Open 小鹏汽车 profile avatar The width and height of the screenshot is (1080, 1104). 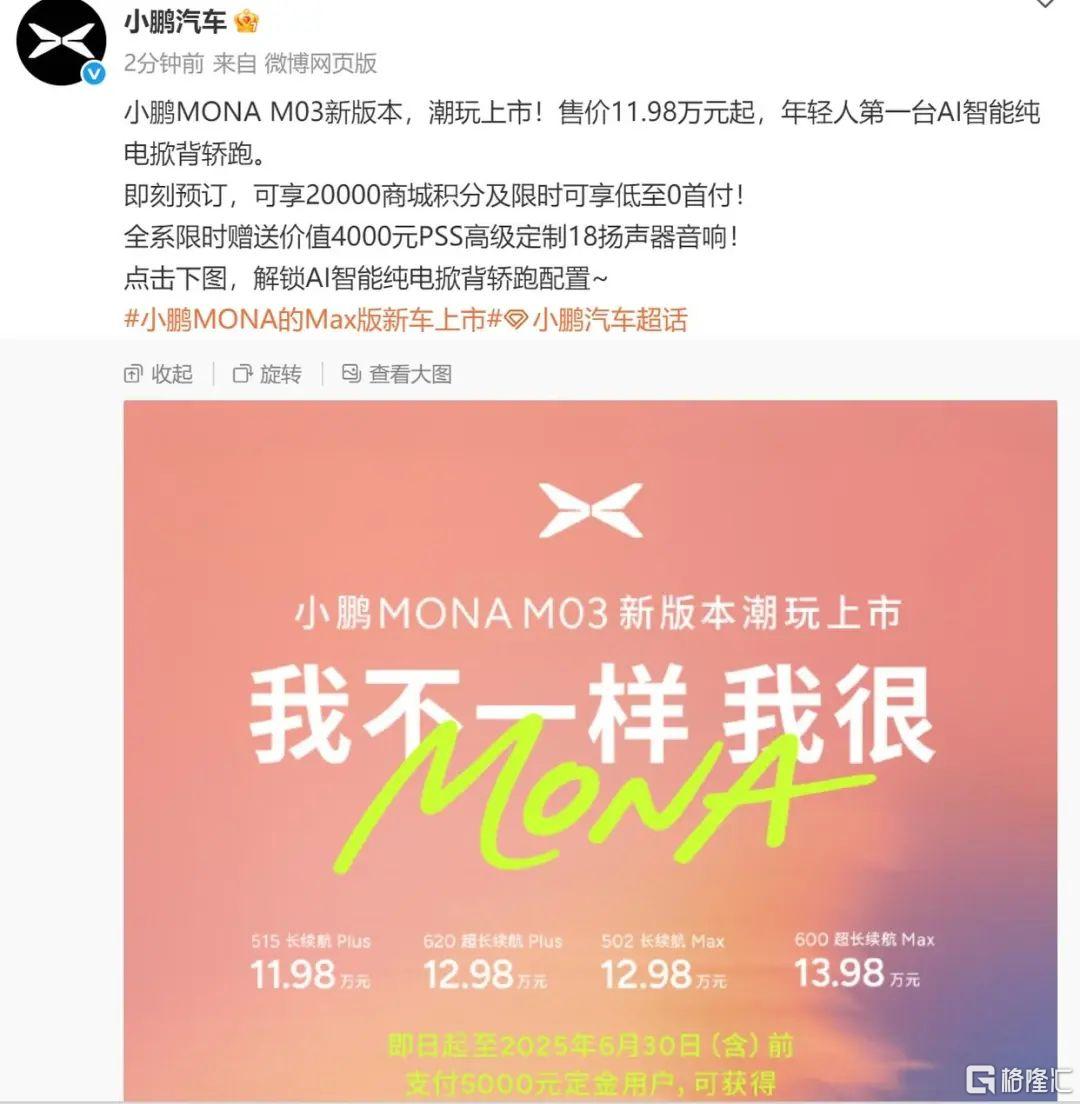pyautogui.click(x=61, y=42)
